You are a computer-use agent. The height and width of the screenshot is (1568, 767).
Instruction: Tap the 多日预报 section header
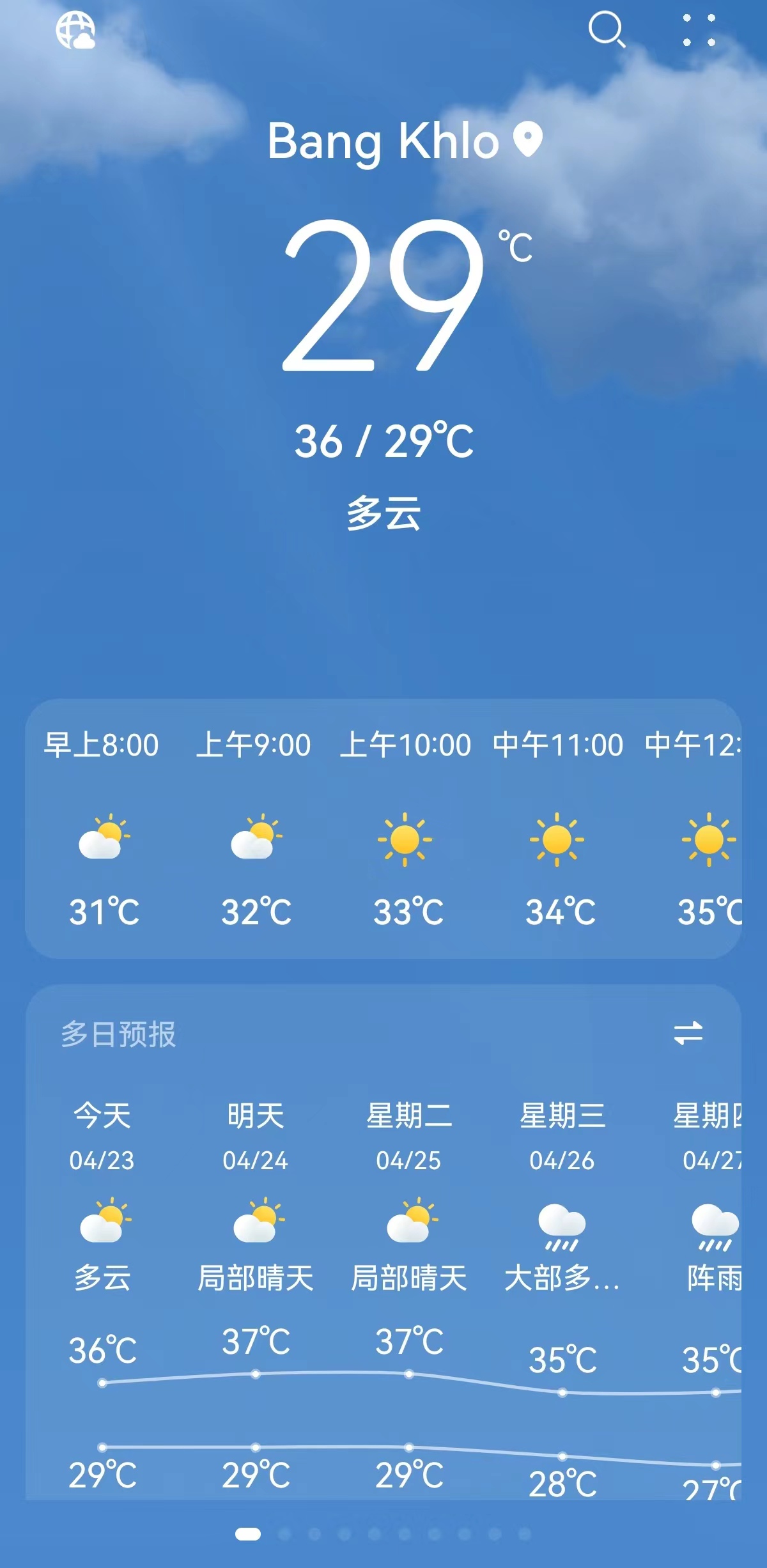117,1033
